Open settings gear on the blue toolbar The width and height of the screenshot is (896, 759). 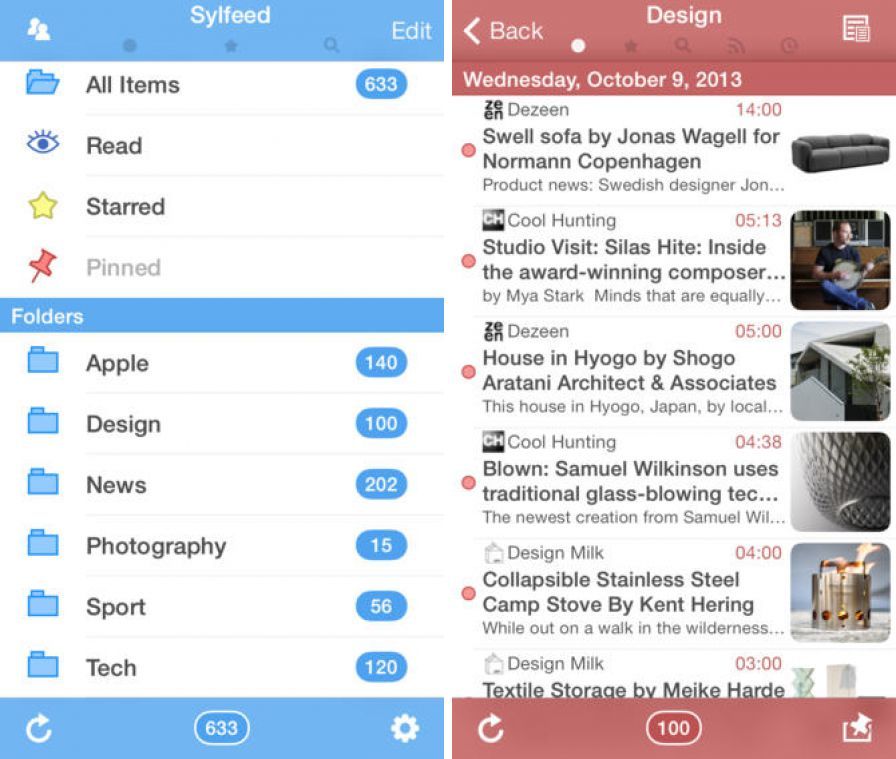405,729
